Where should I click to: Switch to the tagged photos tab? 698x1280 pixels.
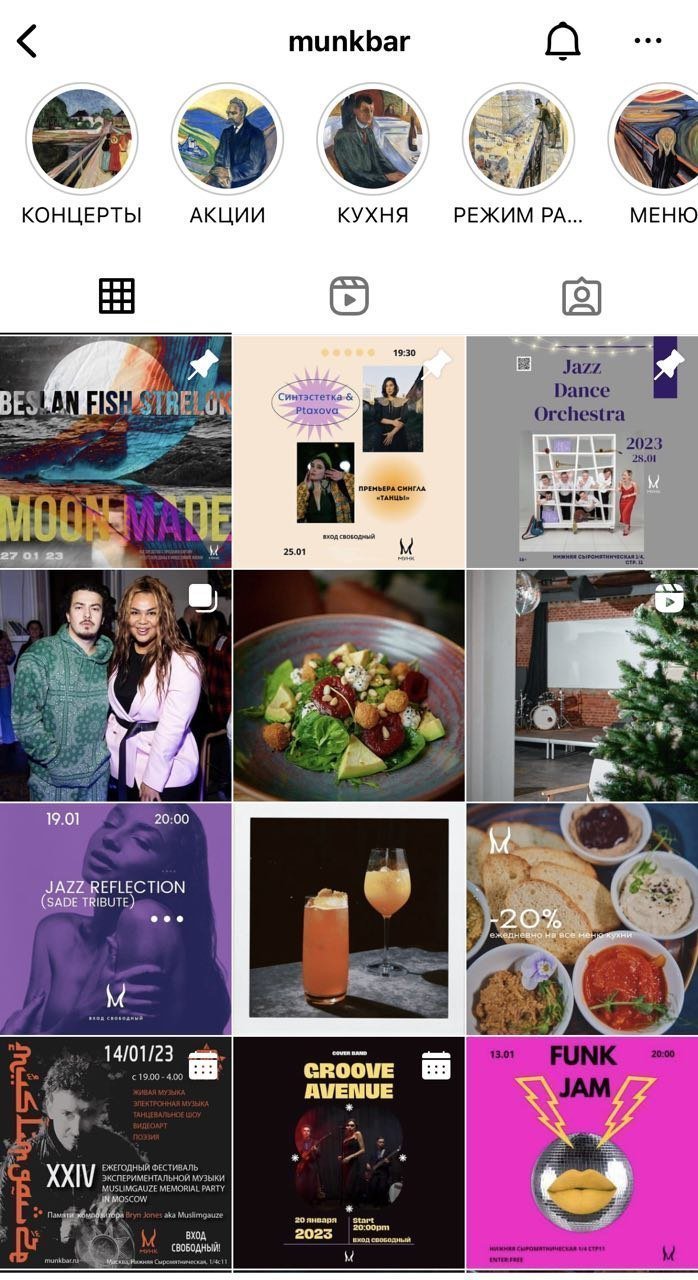pyautogui.click(x=581, y=296)
